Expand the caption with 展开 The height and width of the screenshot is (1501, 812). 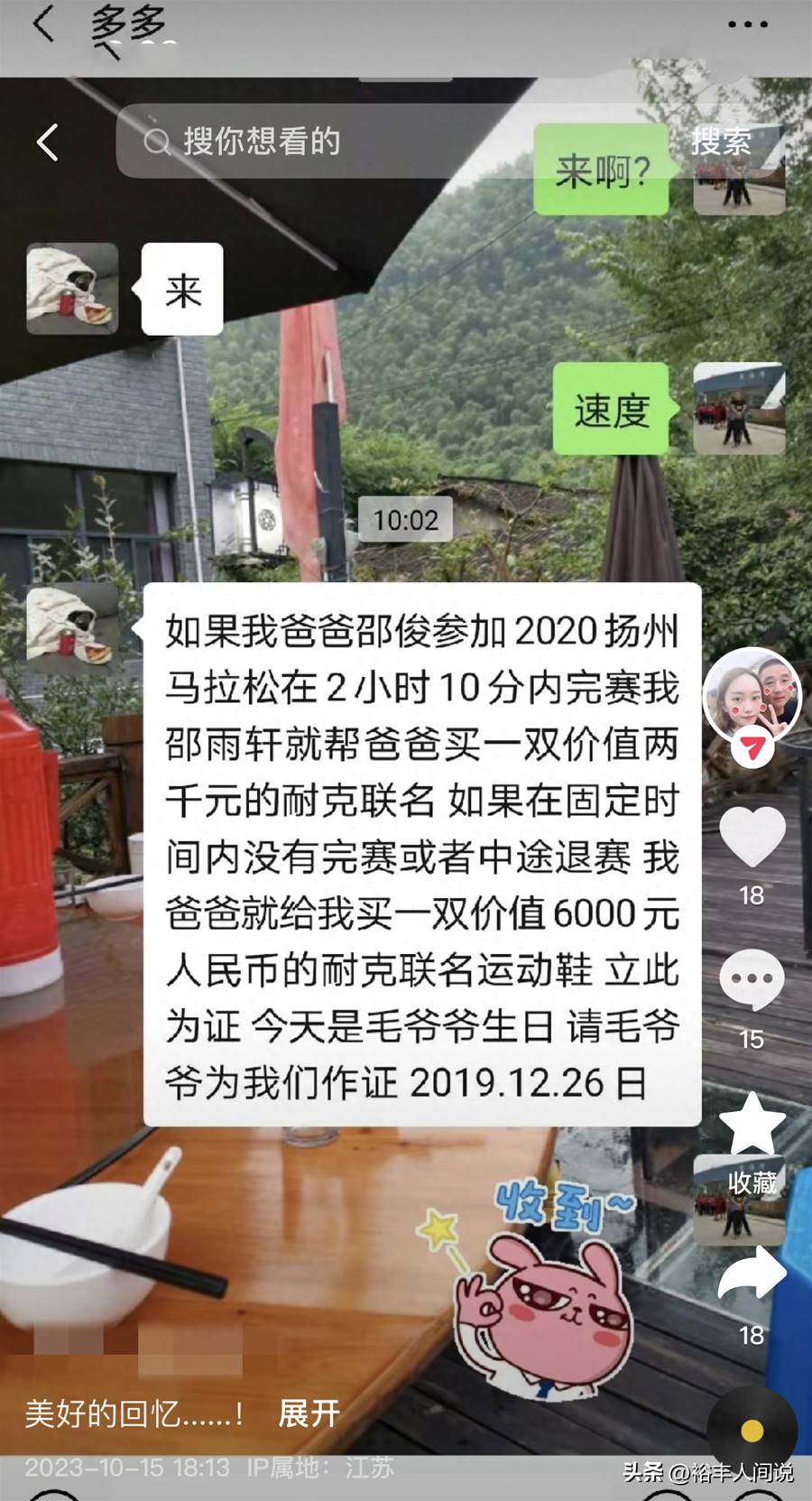[309, 1413]
